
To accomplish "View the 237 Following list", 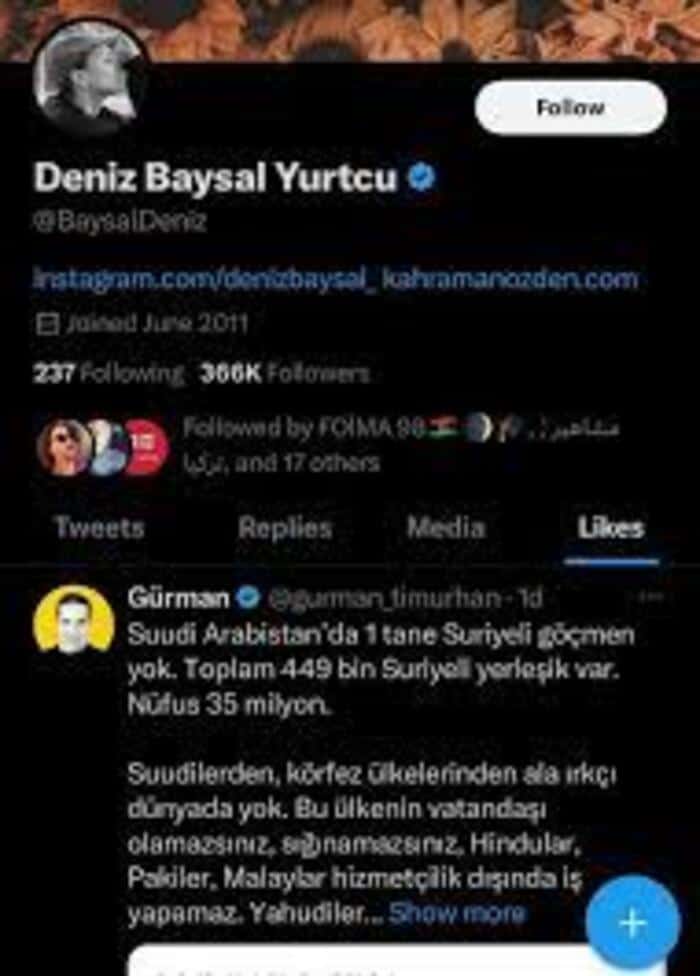I will pyautogui.click(x=108, y=374).
